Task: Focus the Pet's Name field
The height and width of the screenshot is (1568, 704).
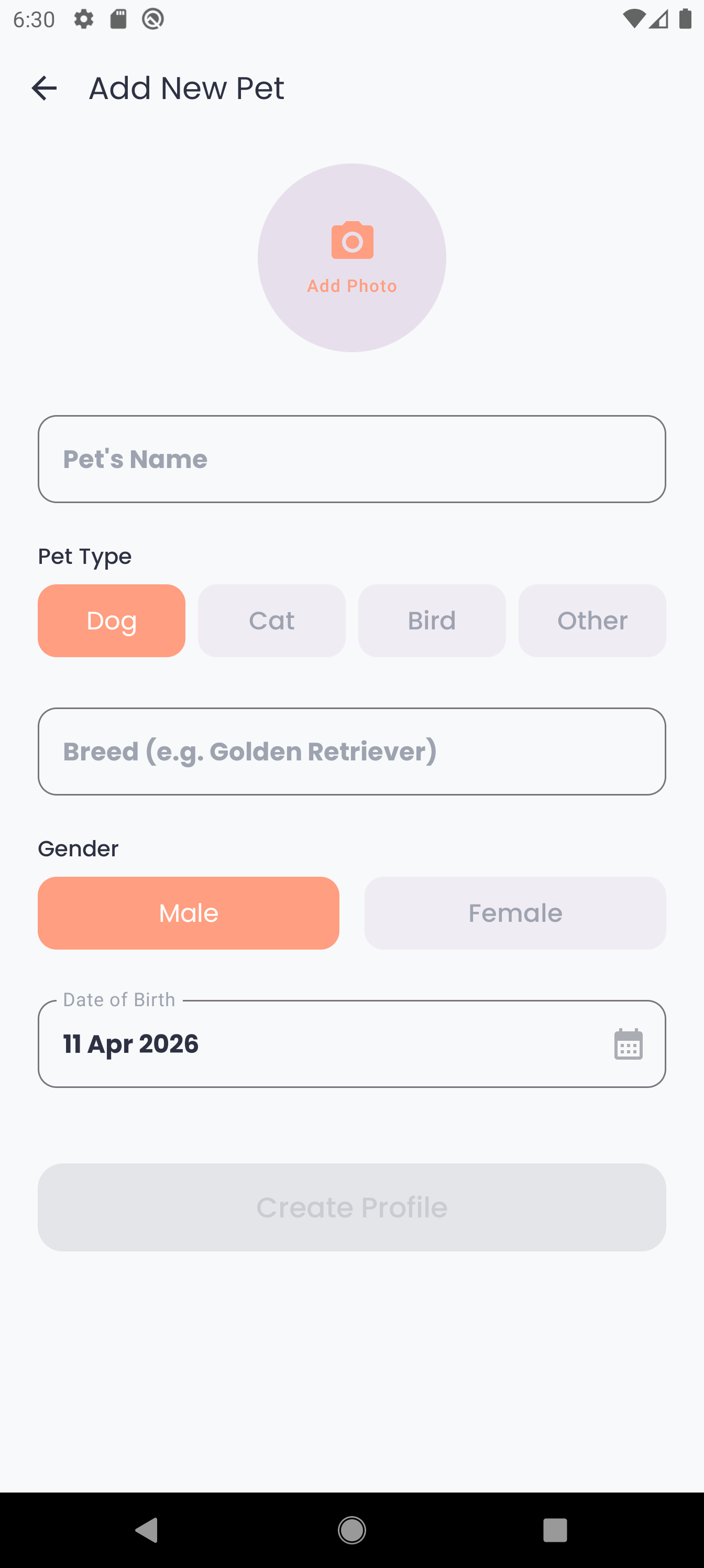Action: point(351,459)
